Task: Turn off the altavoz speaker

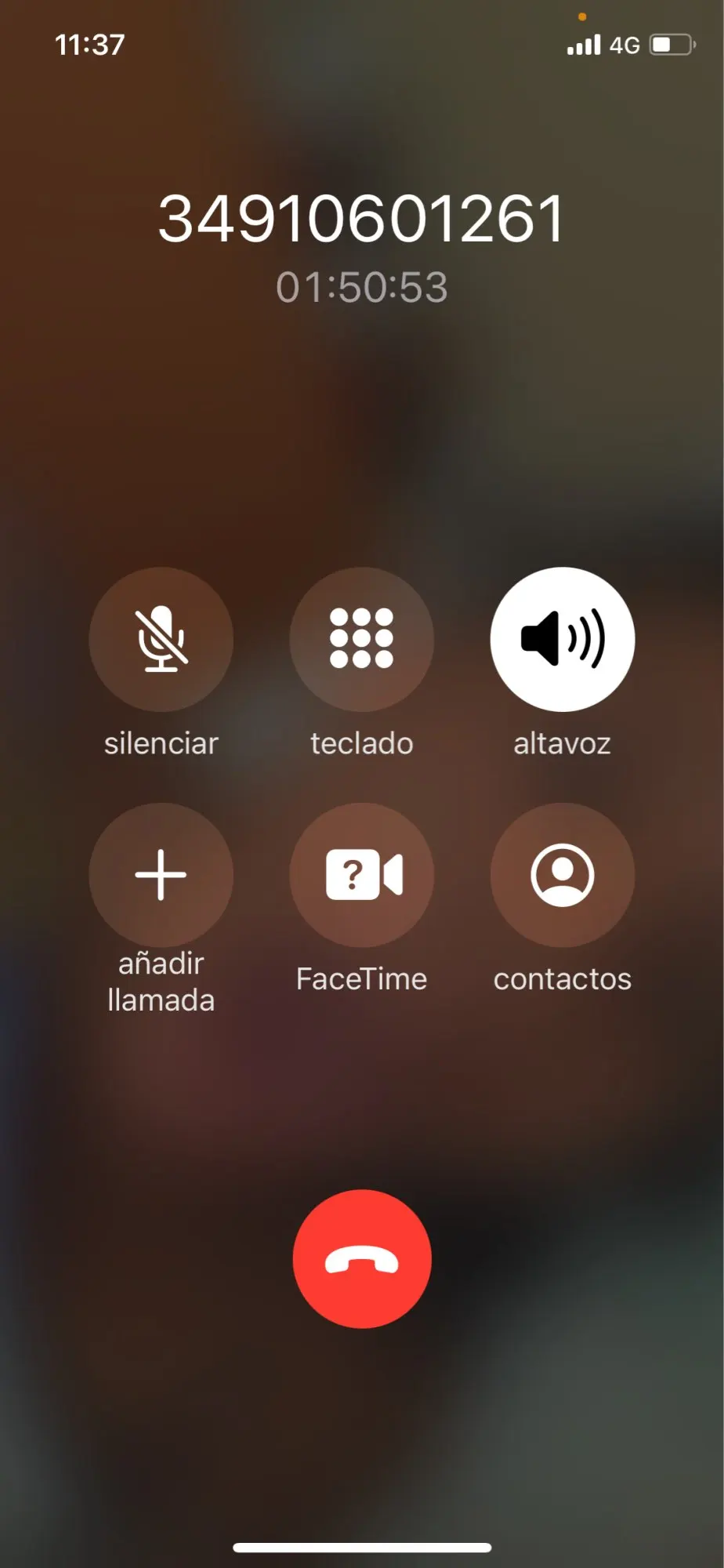Action: click(563, 639)
